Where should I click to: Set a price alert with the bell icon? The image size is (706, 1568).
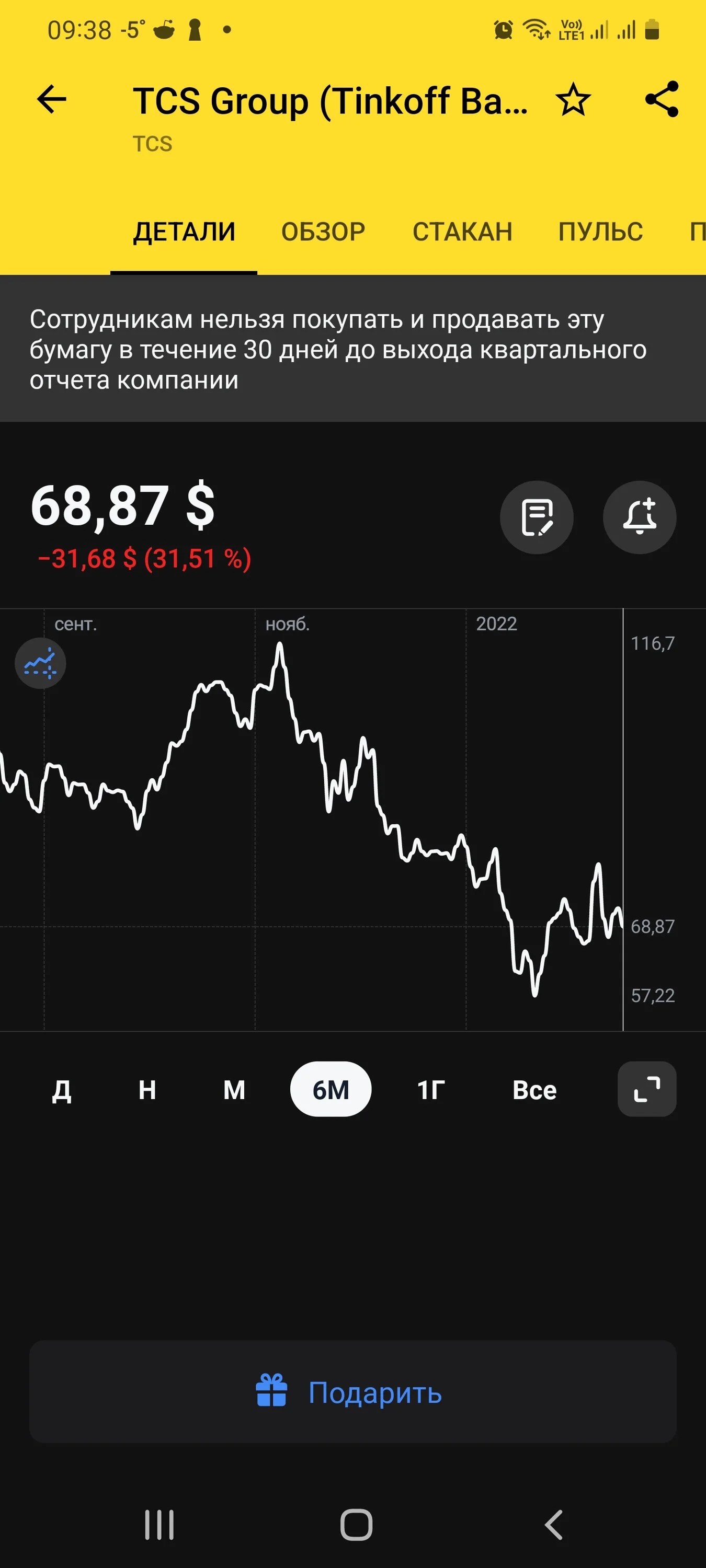pyautogui.click(x=640, y=517)
